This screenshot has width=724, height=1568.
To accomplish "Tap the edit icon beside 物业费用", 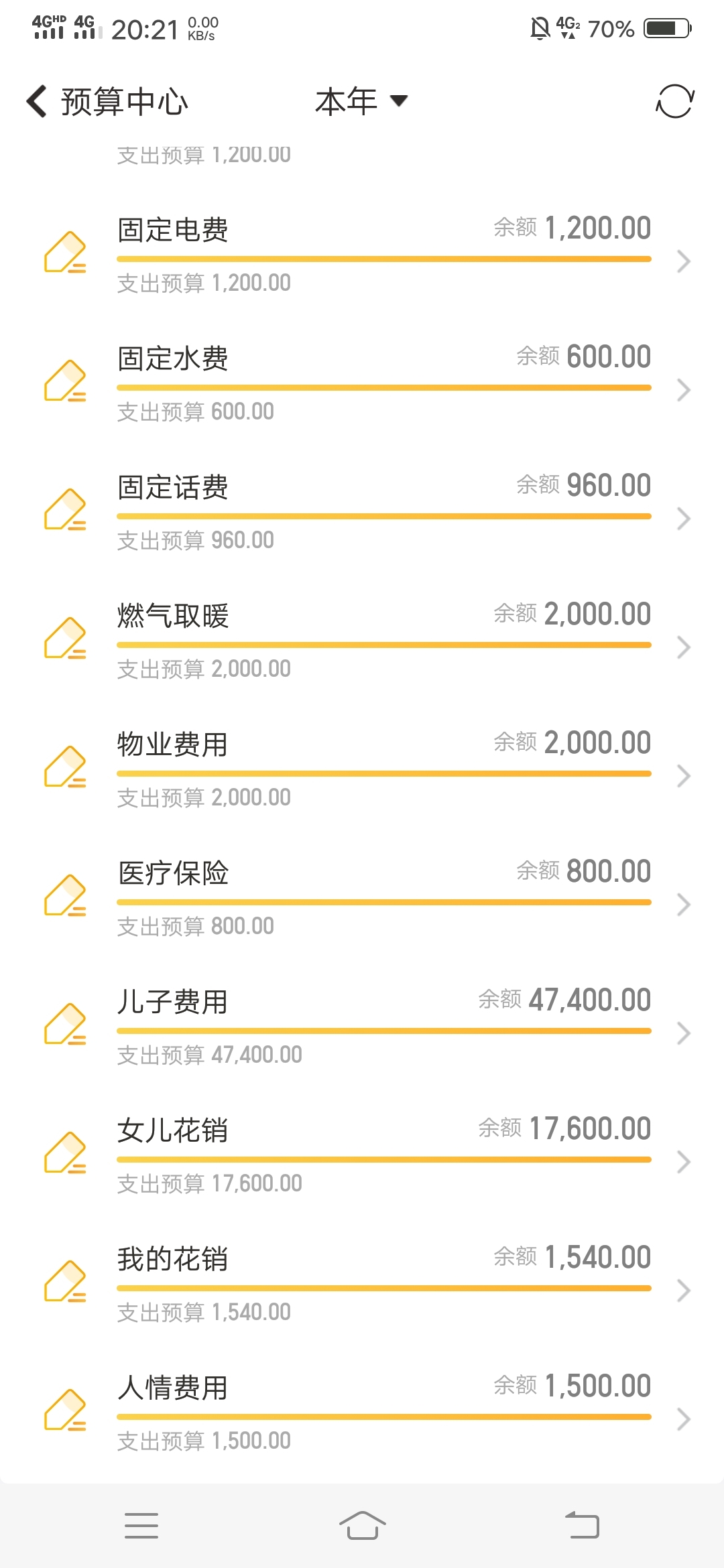I will 65,767.
